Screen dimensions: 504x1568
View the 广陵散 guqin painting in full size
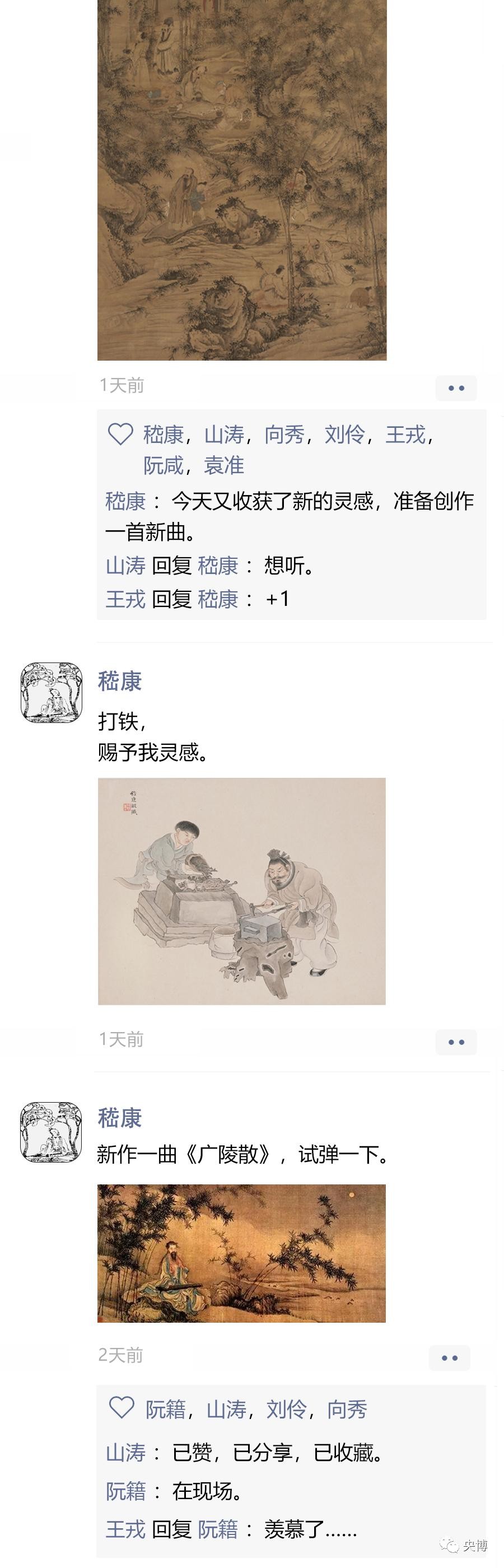(242, 1253)
